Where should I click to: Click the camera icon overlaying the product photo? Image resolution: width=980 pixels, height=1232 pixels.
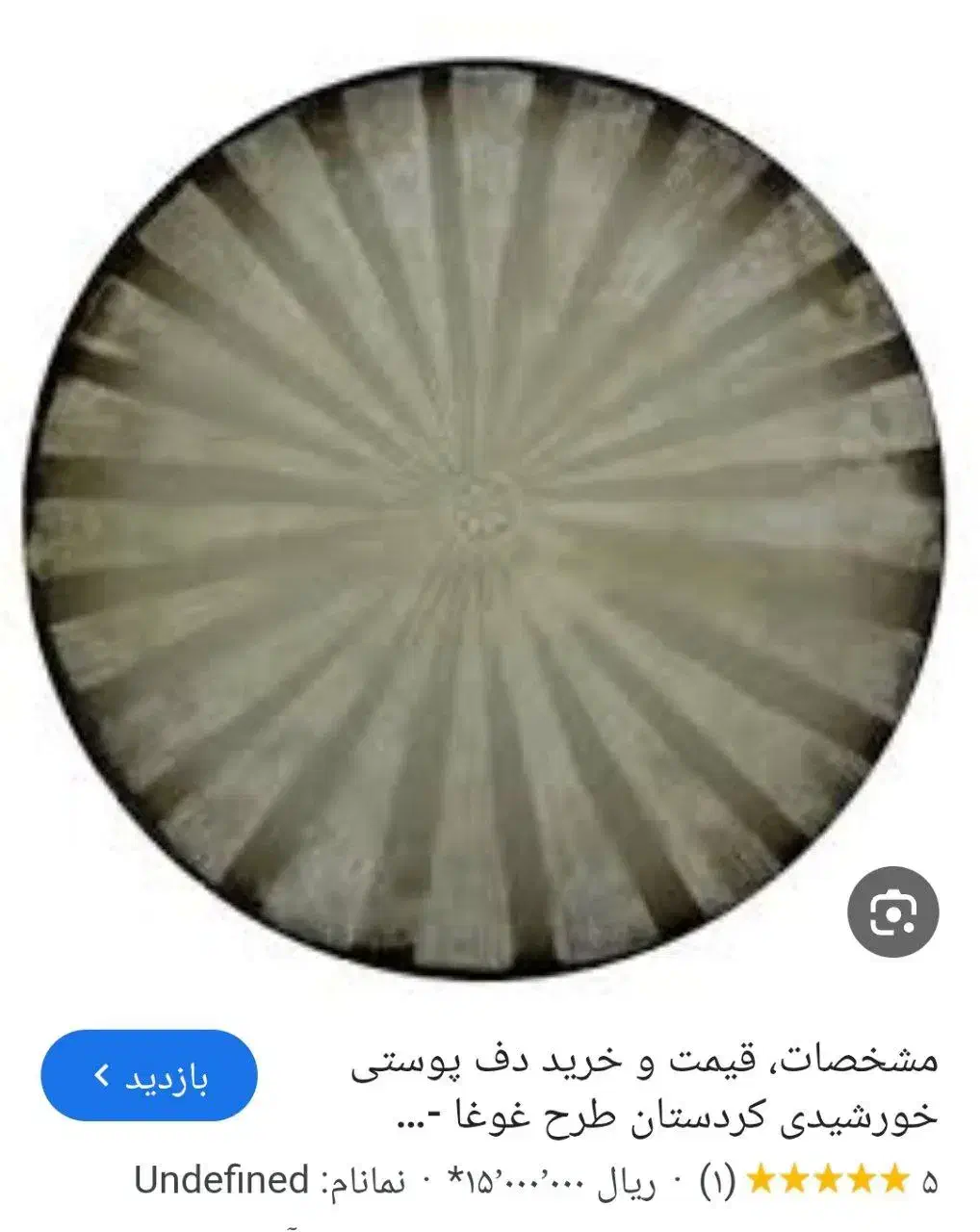[894, 912]
